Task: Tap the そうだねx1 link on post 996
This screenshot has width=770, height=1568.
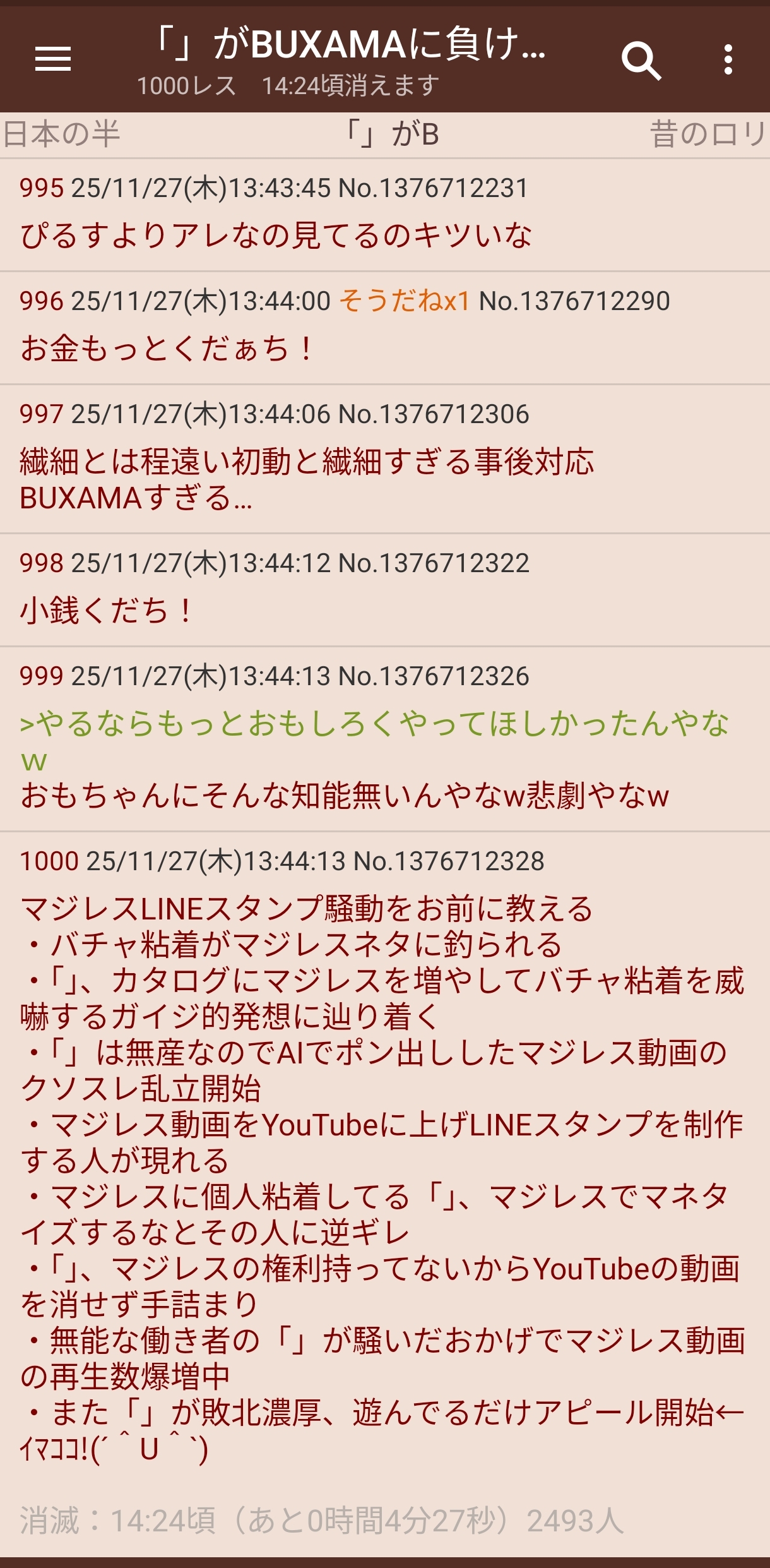Action: point(405,301)
